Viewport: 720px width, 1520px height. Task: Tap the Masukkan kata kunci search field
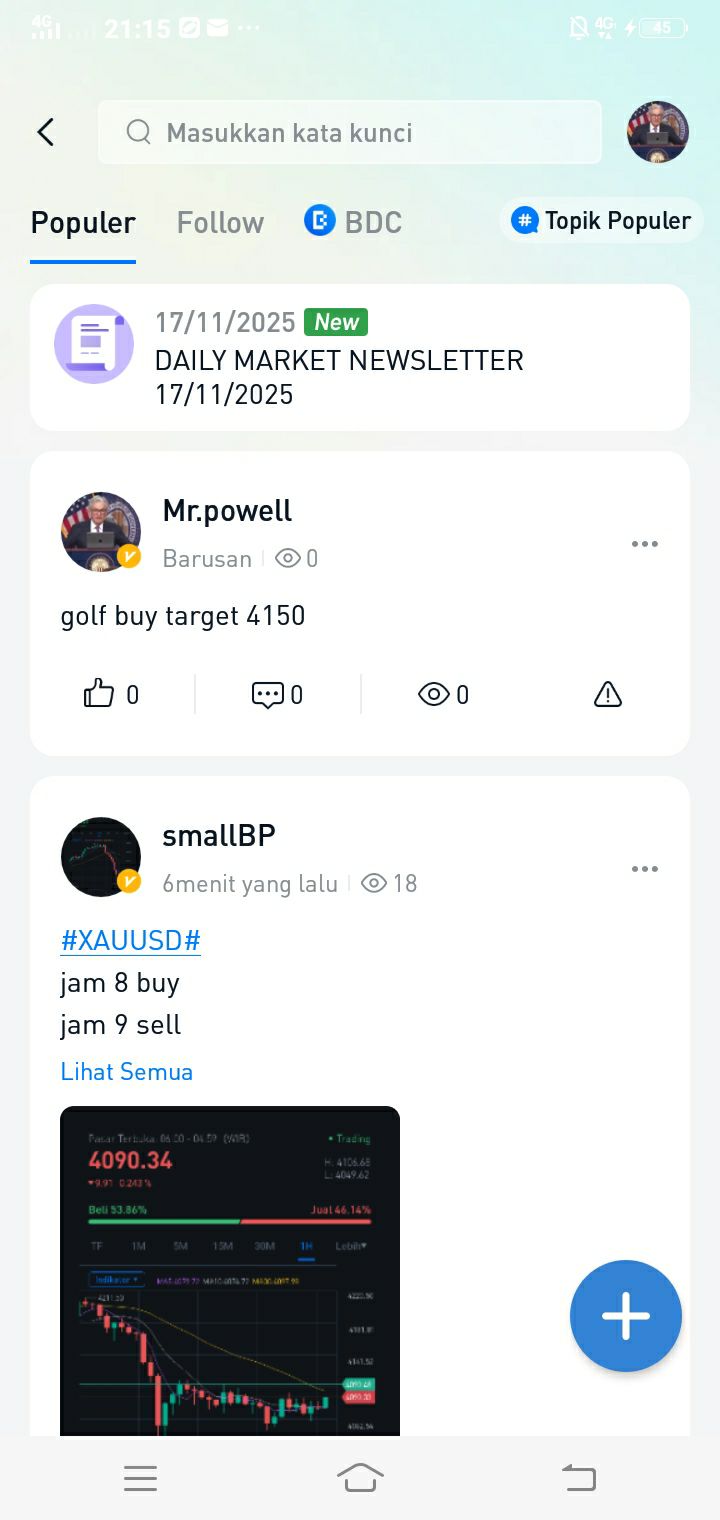350,132
